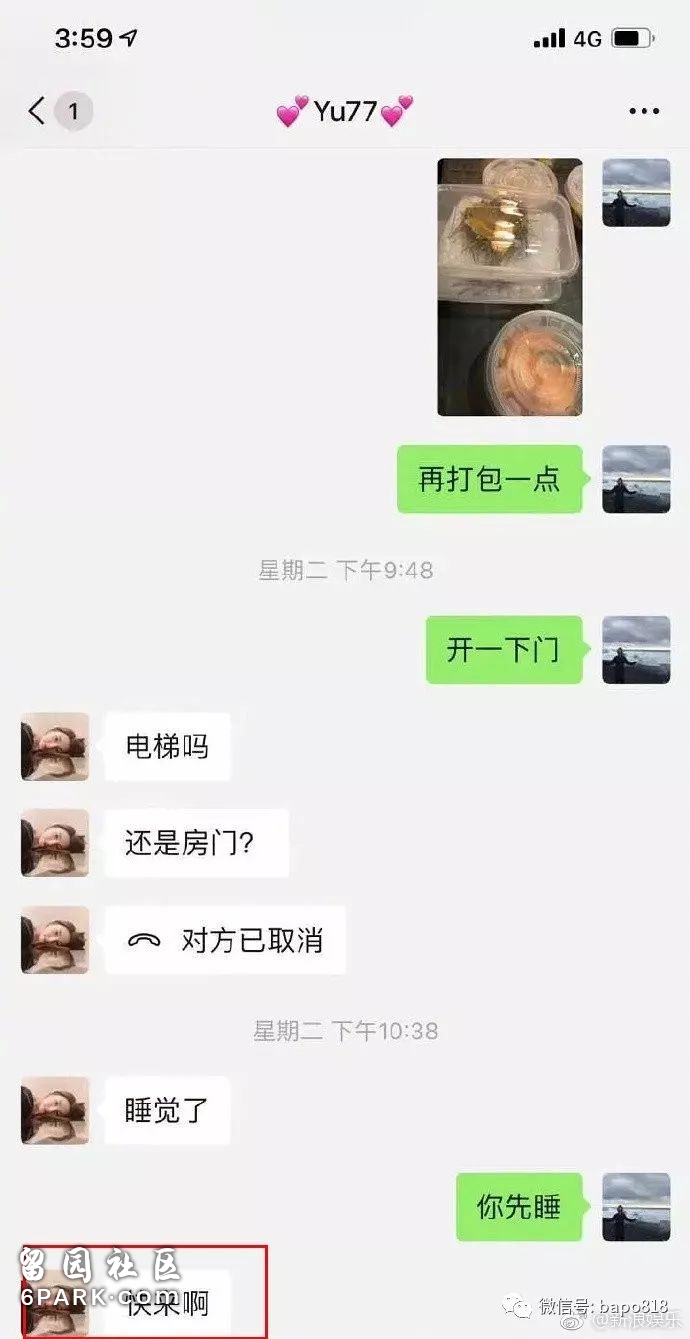The height and width of the screenshot is (1339, 690).
Task: Go back to the chat list
Action: point(38,111)
